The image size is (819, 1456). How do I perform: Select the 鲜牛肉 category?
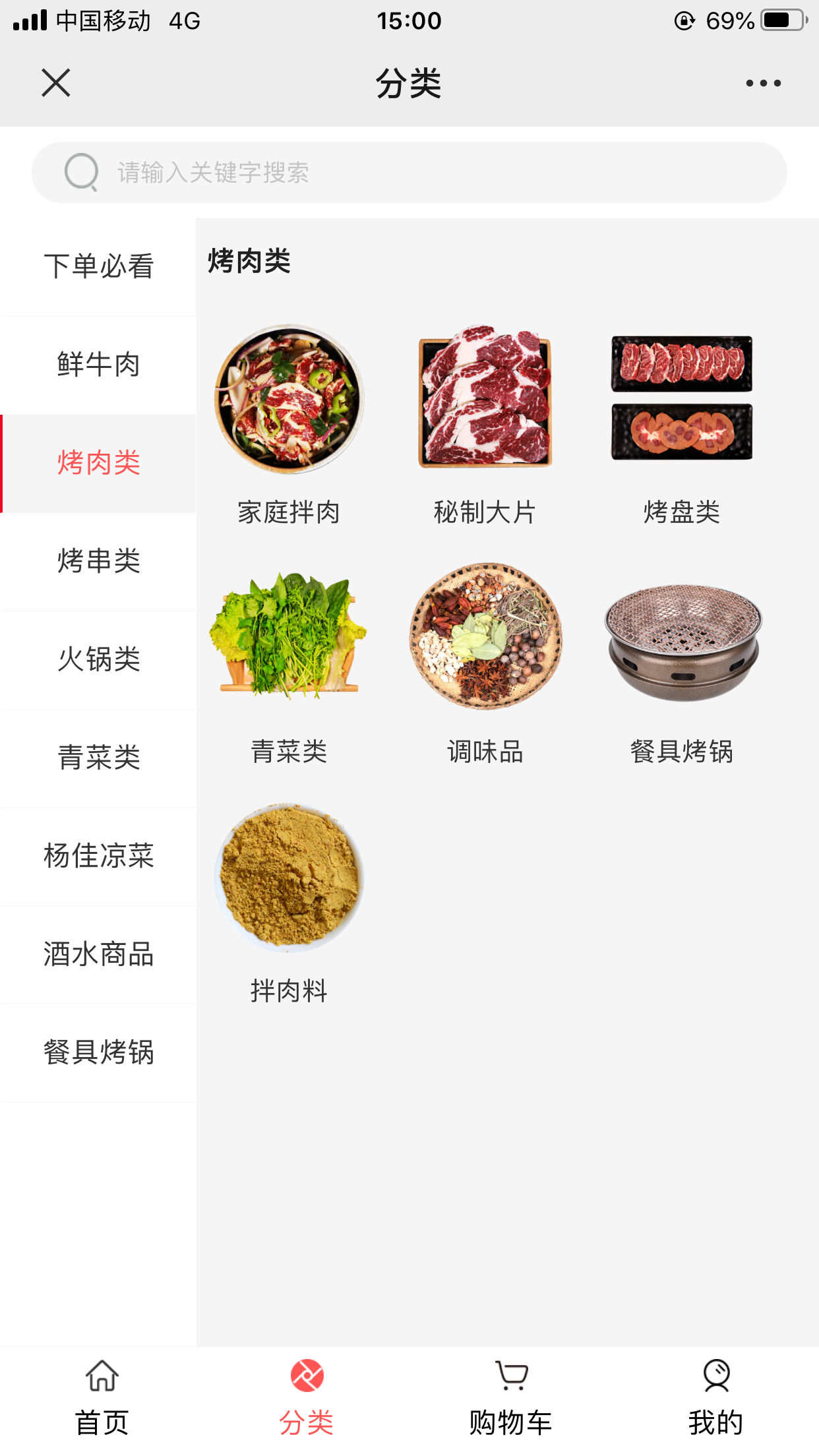tap(99, 365)
